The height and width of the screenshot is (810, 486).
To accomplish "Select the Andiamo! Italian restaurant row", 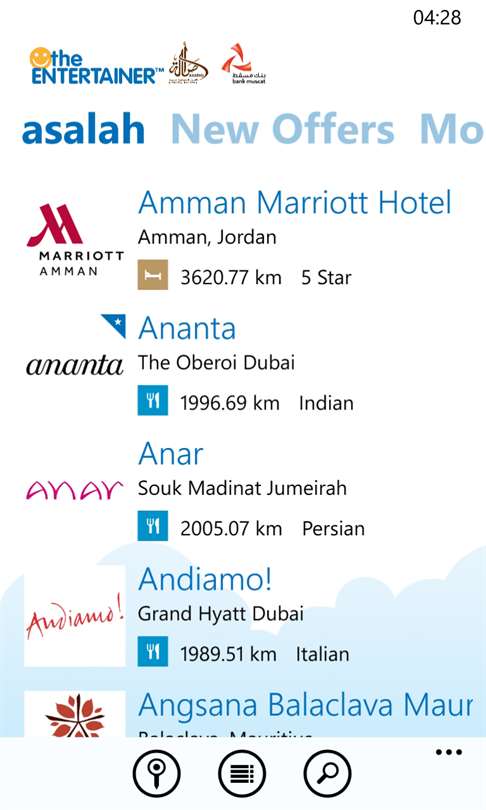I will [243, 616].
